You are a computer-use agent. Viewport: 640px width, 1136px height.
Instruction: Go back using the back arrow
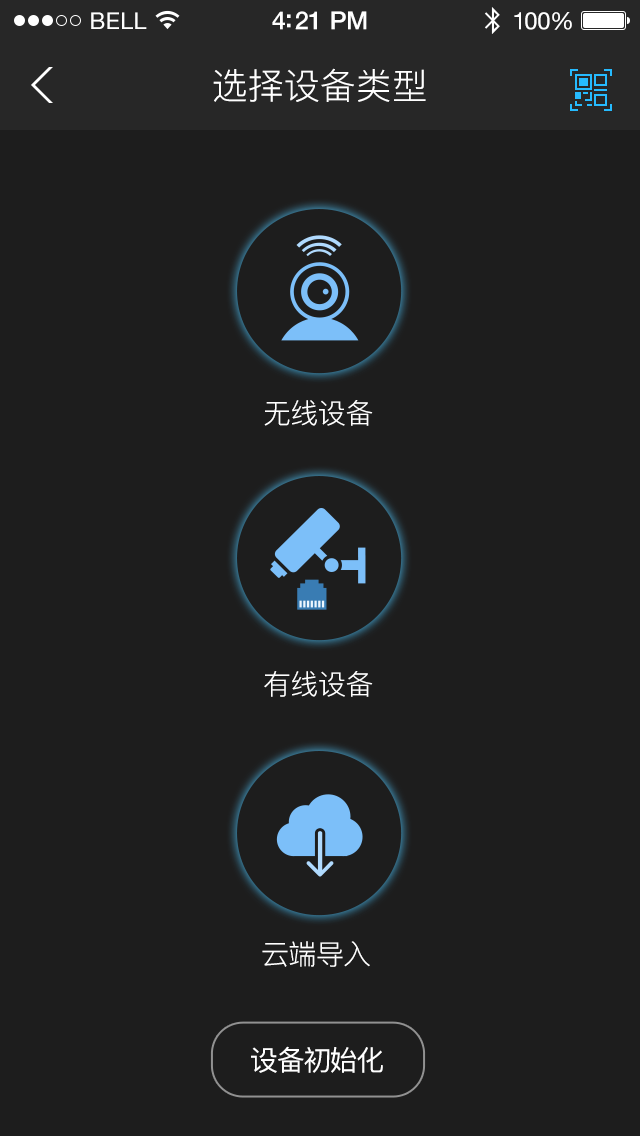[x=42, y=86]
